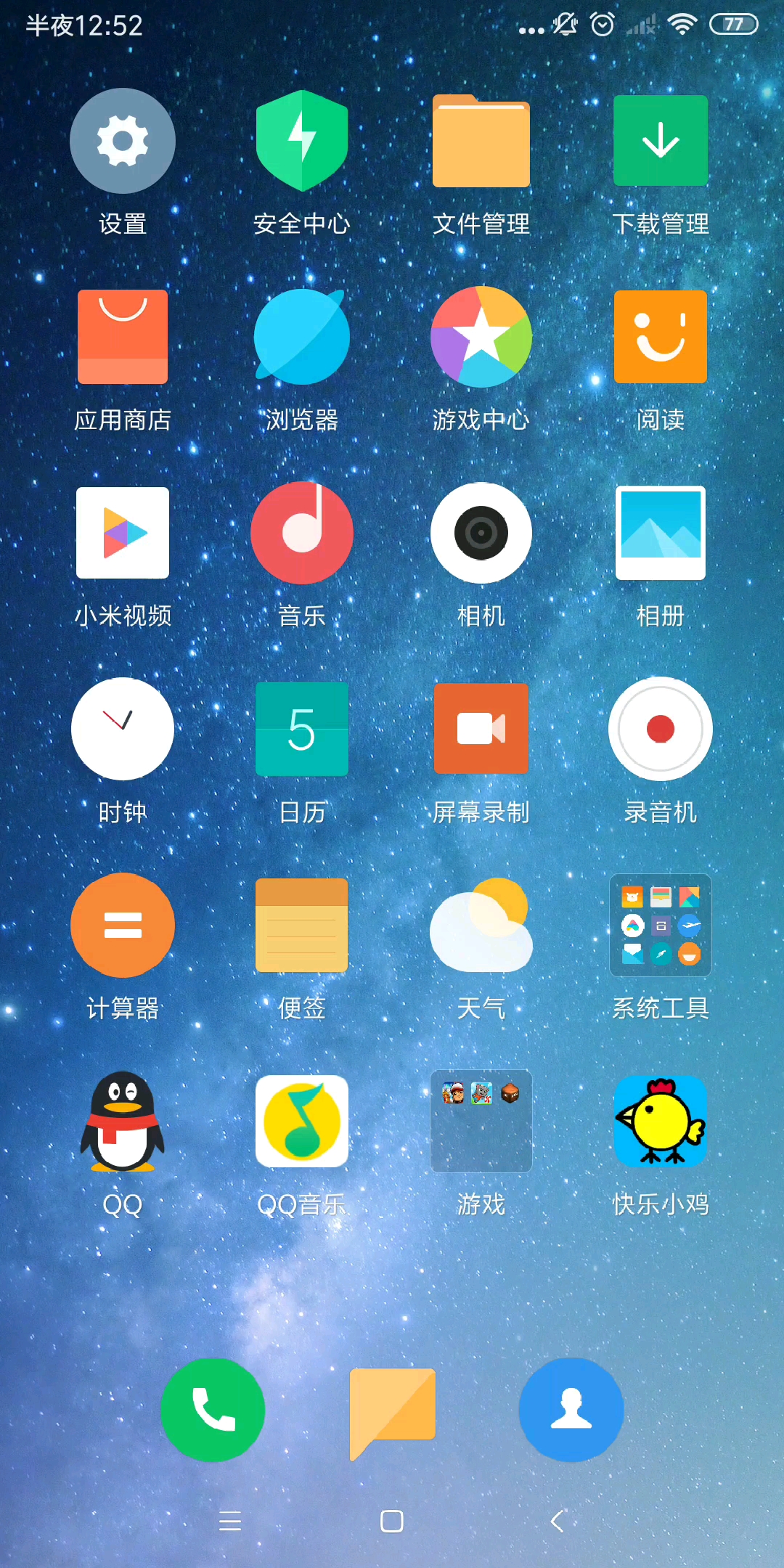
Task: Open the 浏览器 browser app
Action: pos(301,337)
